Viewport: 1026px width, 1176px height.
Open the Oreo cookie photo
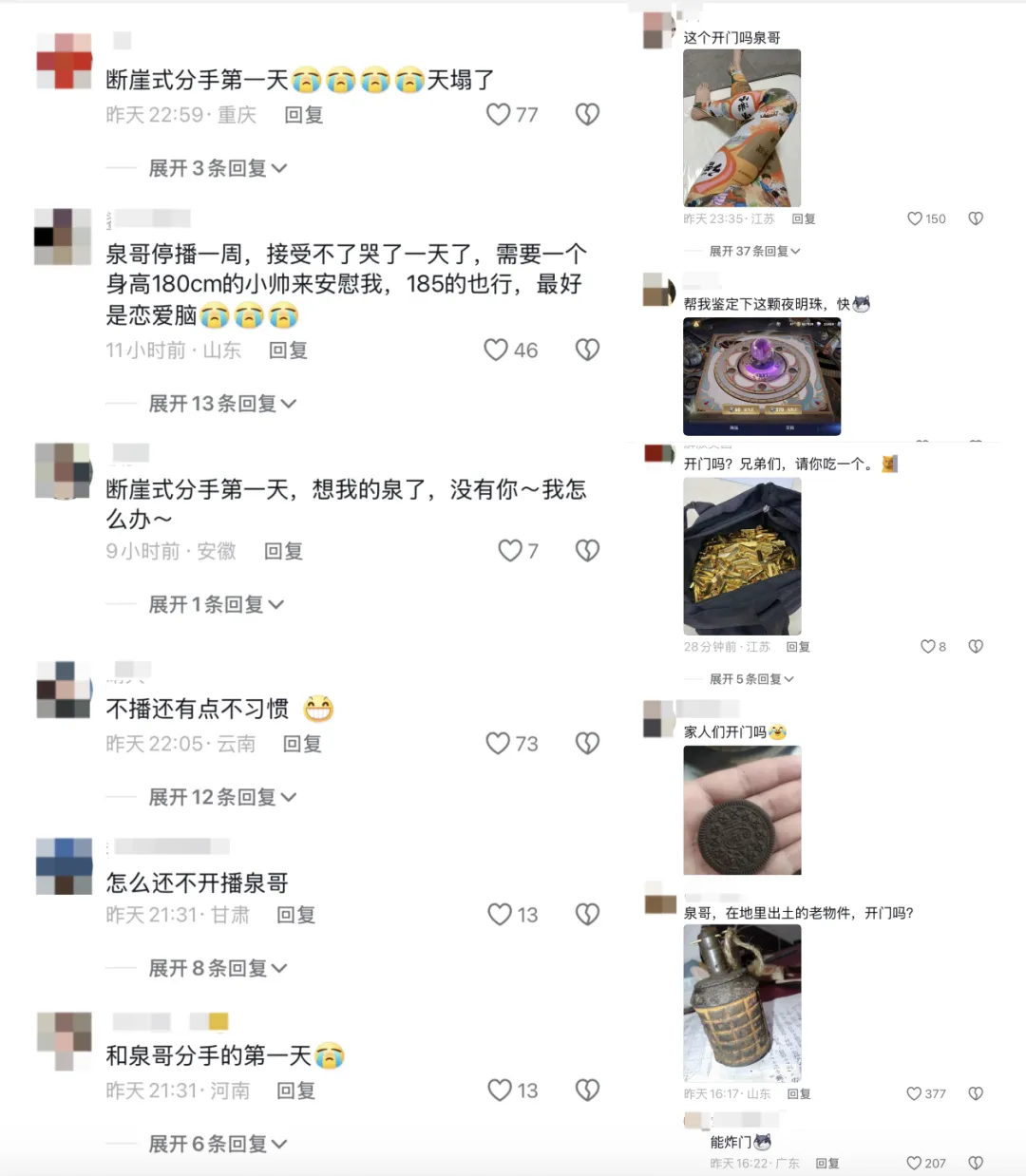point(742,810)
